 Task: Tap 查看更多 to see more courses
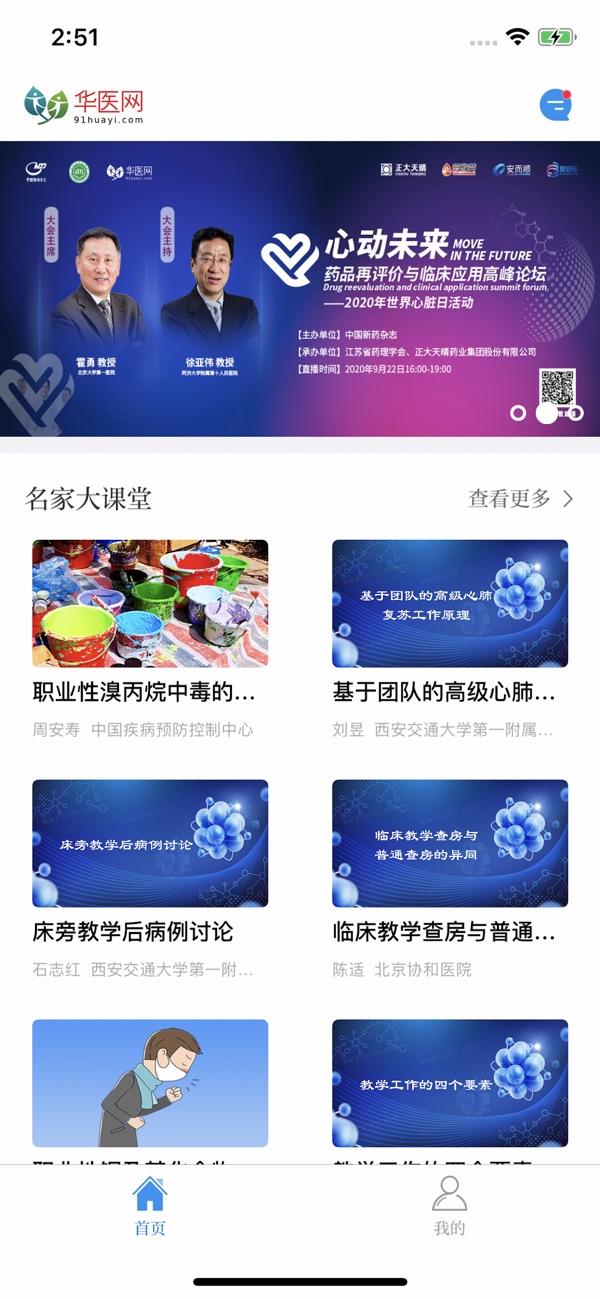[520, 498]
